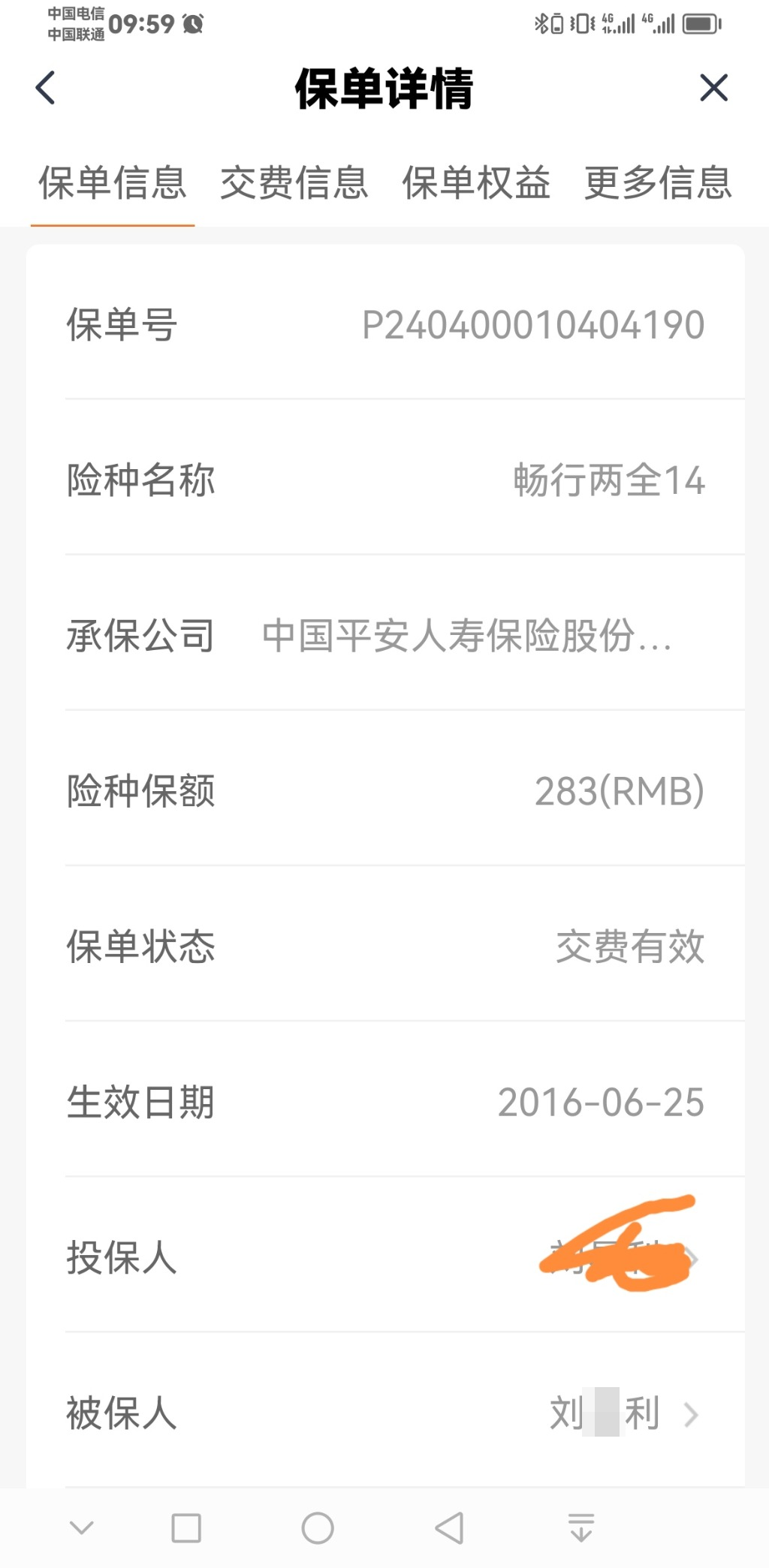Open recent apps via square button
Viewport: 769px width, 1568px height.
186,1528
